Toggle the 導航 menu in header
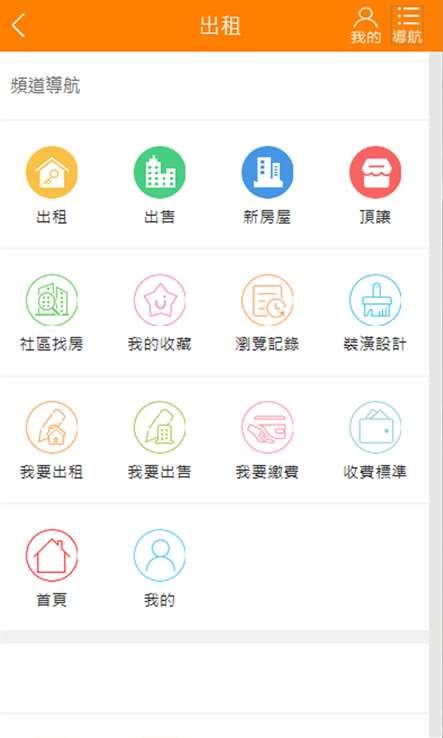 (408, 26)
